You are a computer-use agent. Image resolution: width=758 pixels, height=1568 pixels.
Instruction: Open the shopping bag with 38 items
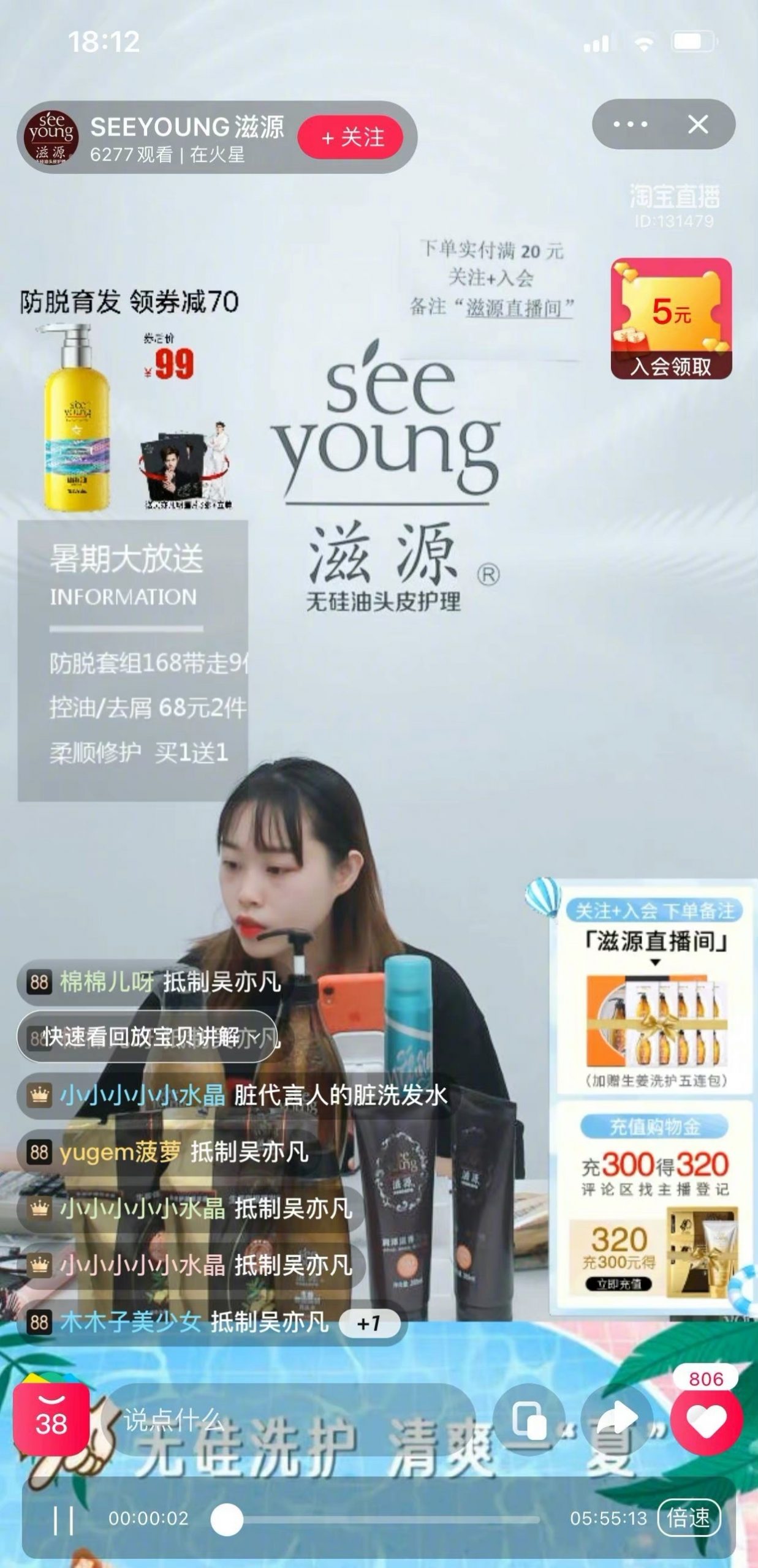(x=51, y=1420)
